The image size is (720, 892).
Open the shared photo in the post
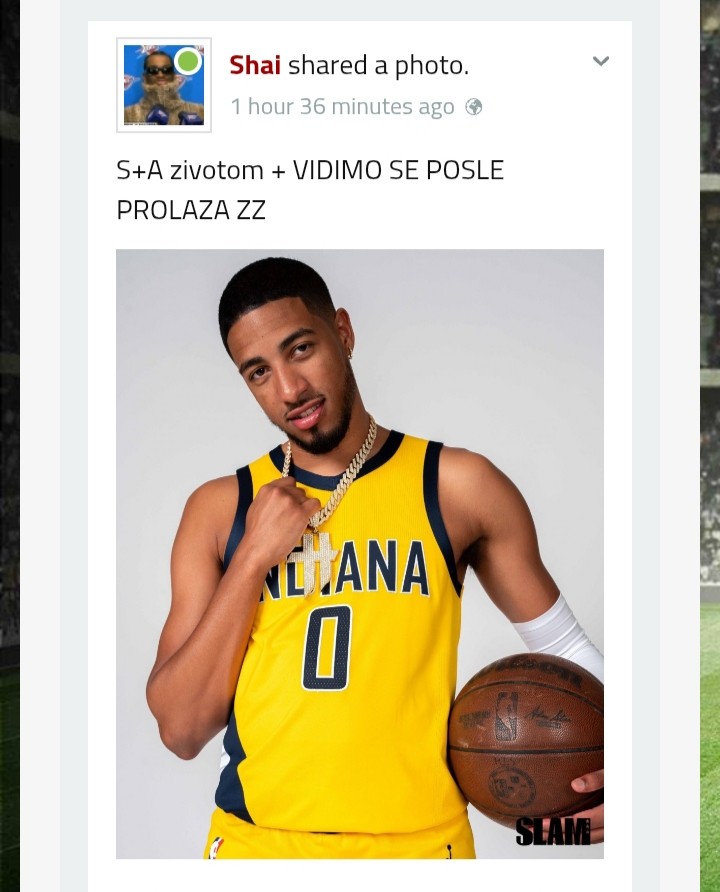pyautogui.click(x=359, y=553)
